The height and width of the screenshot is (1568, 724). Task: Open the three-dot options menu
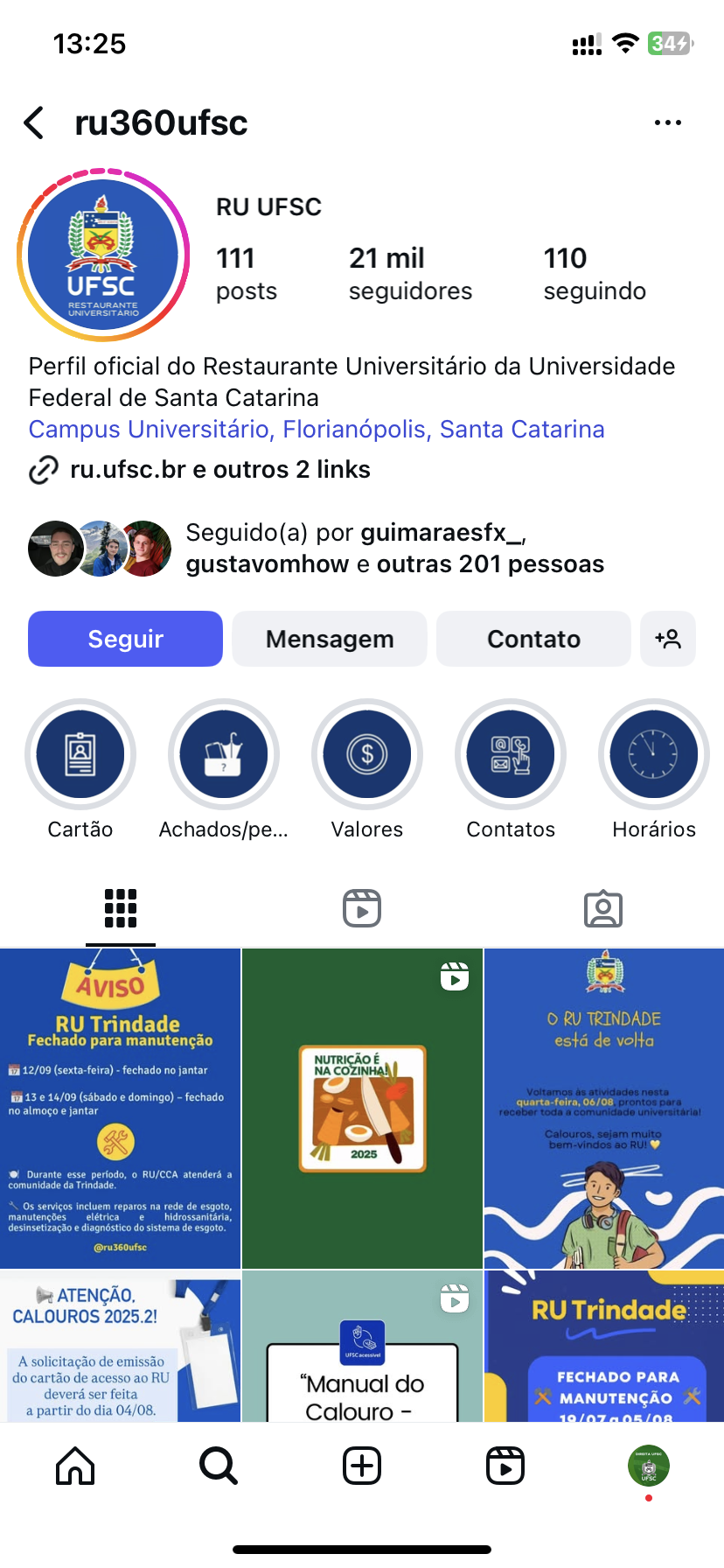coord(667,123)
